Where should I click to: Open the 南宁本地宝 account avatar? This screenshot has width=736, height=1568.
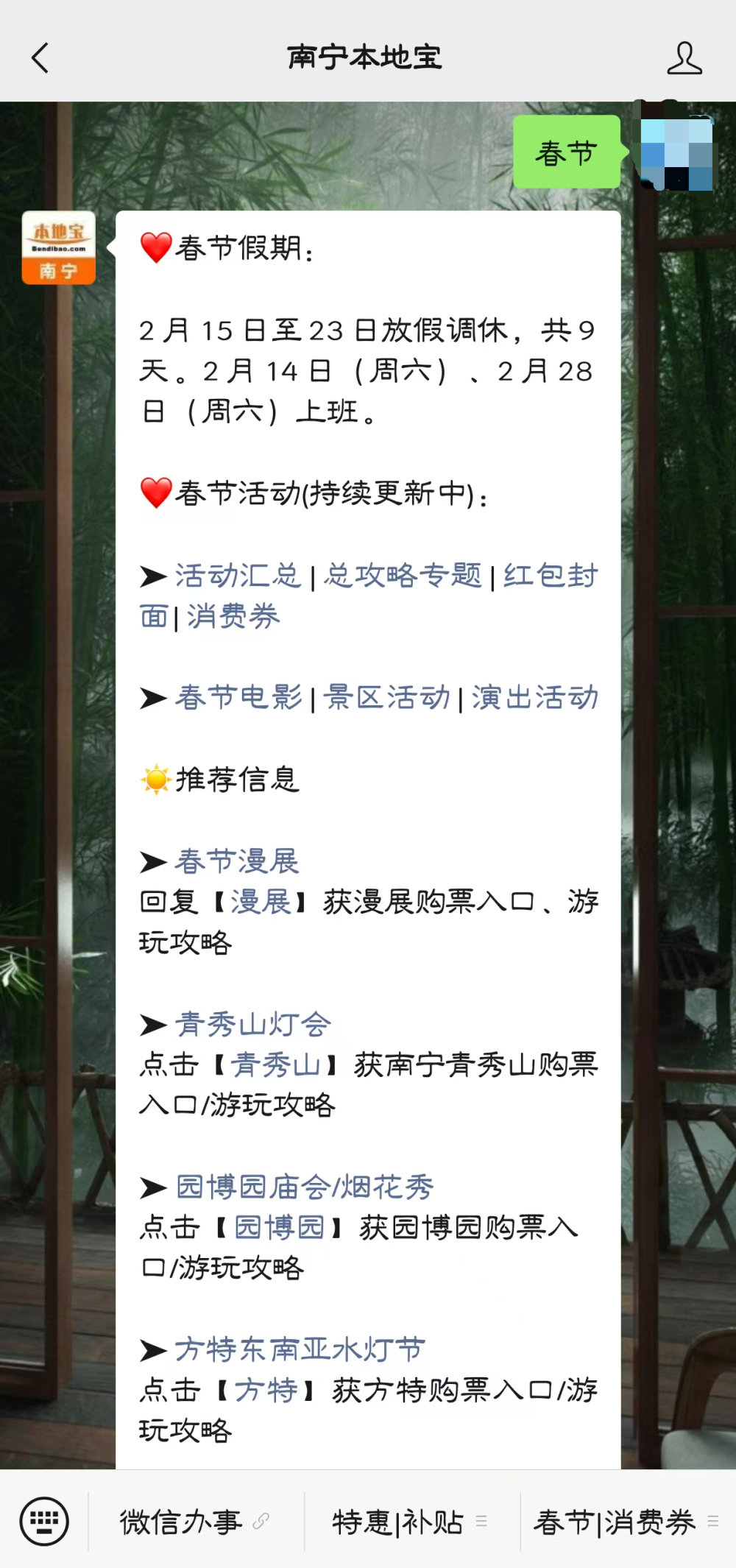click(x=58, y=248)
